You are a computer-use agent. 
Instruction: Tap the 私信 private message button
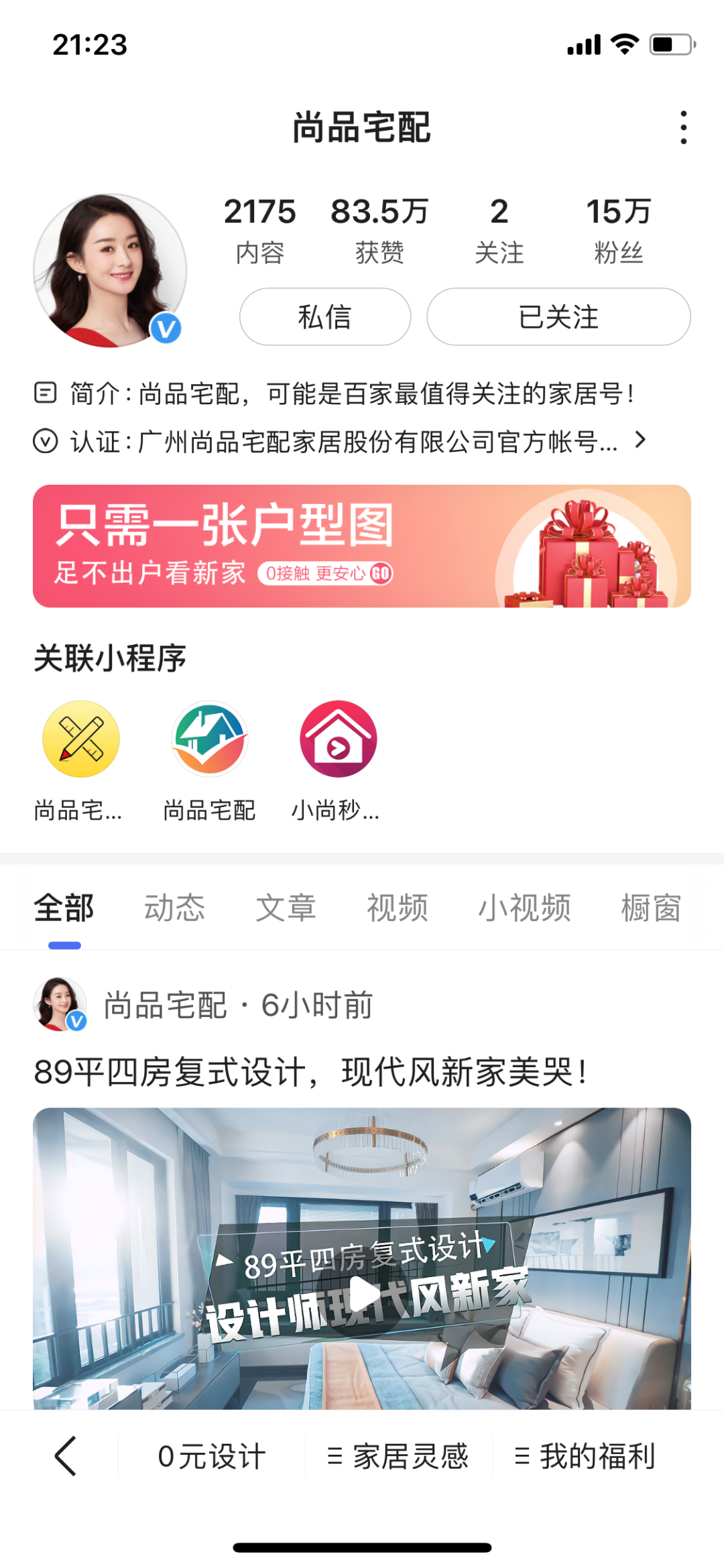click(x=325, y=317)
